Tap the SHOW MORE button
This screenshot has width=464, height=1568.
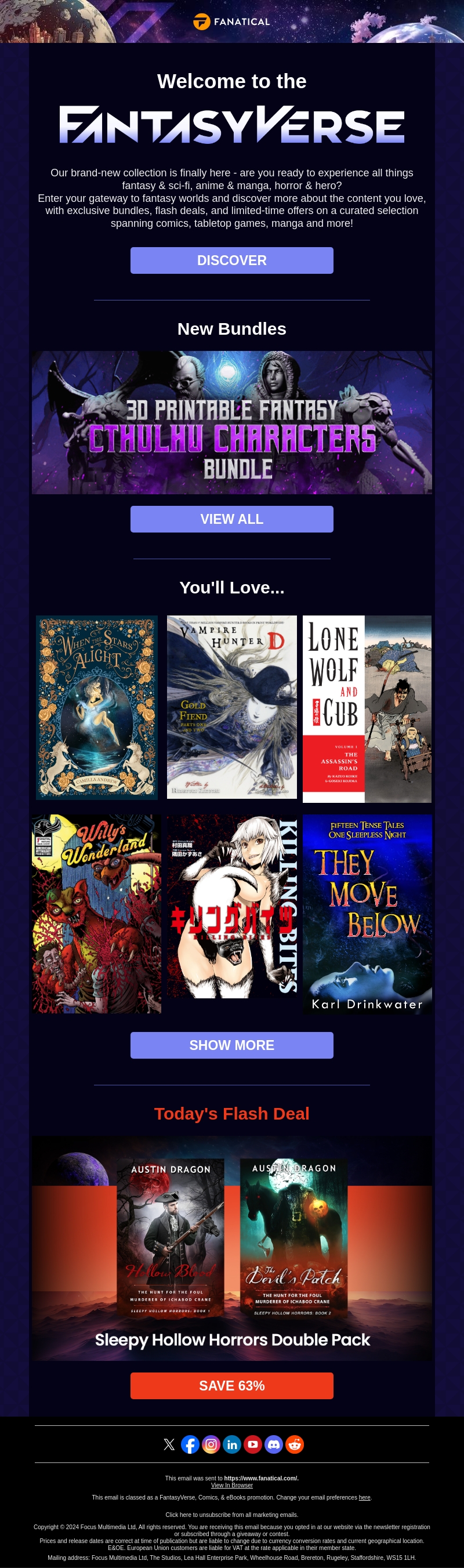point(231,1045)
